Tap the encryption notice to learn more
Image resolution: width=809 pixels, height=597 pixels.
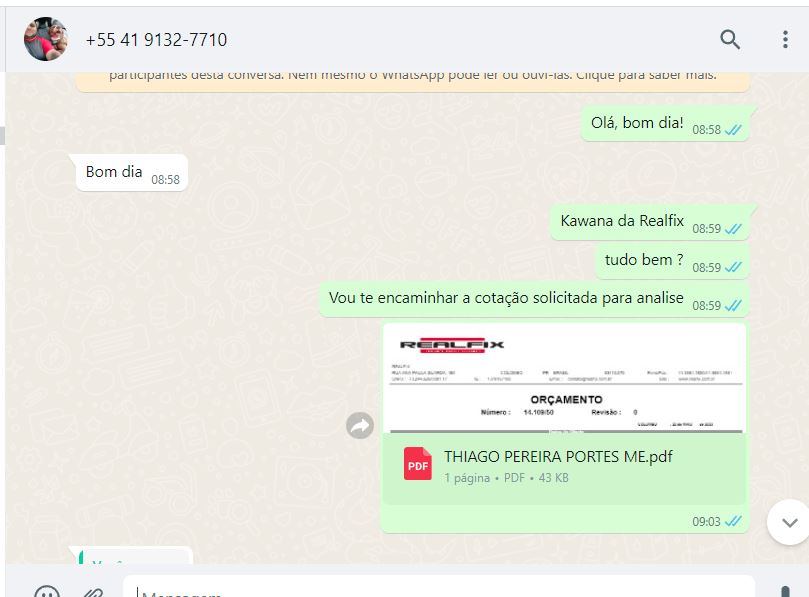pos(412,76)
